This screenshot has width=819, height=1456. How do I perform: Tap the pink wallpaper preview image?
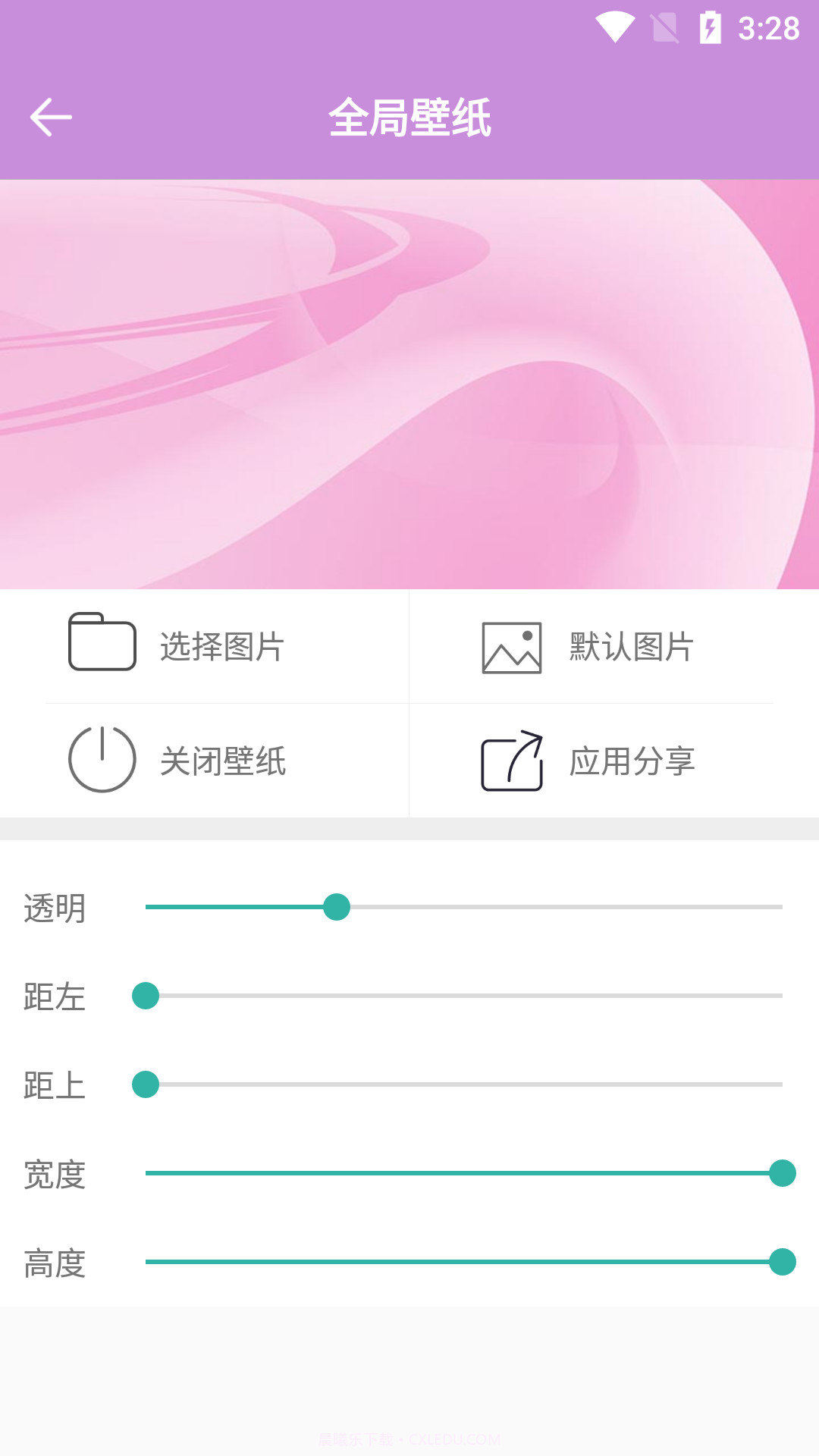coord(409,379)
